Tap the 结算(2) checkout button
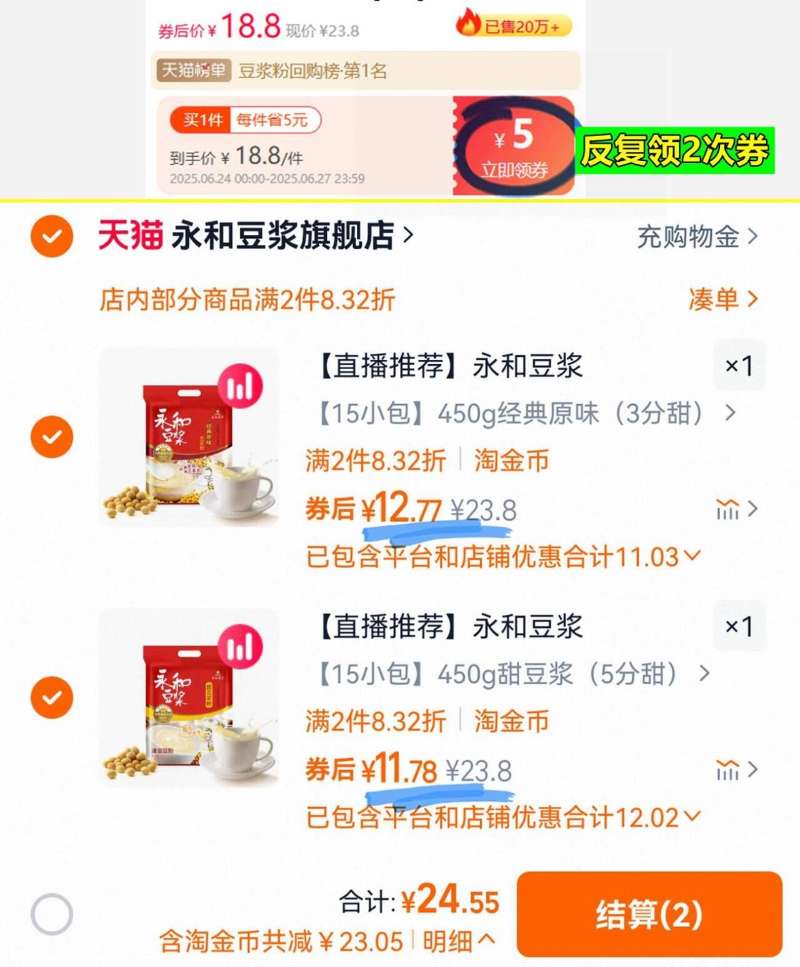The image size is (800, 967). tap(648, 914)
